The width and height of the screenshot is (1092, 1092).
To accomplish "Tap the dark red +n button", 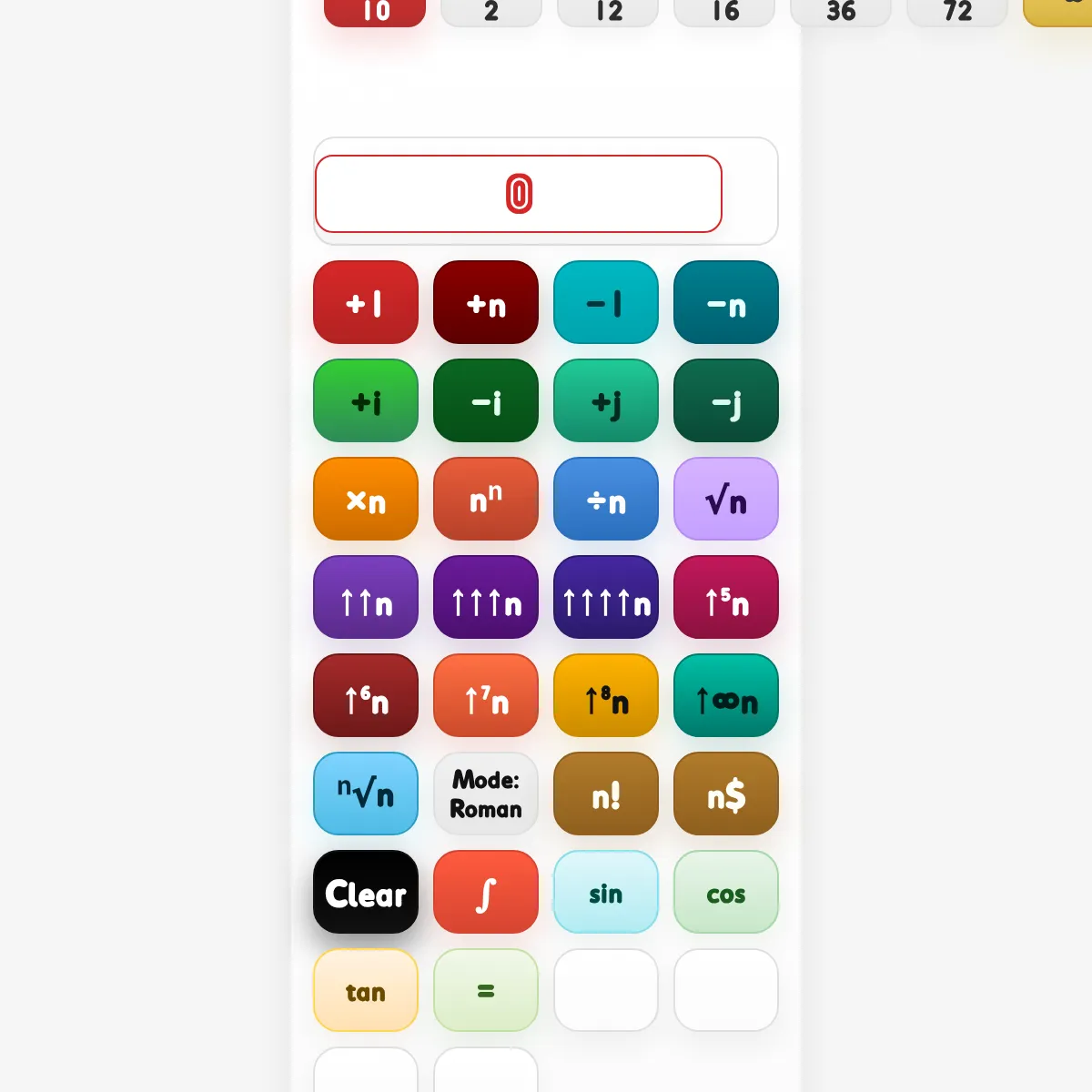I will coord(486,302).
